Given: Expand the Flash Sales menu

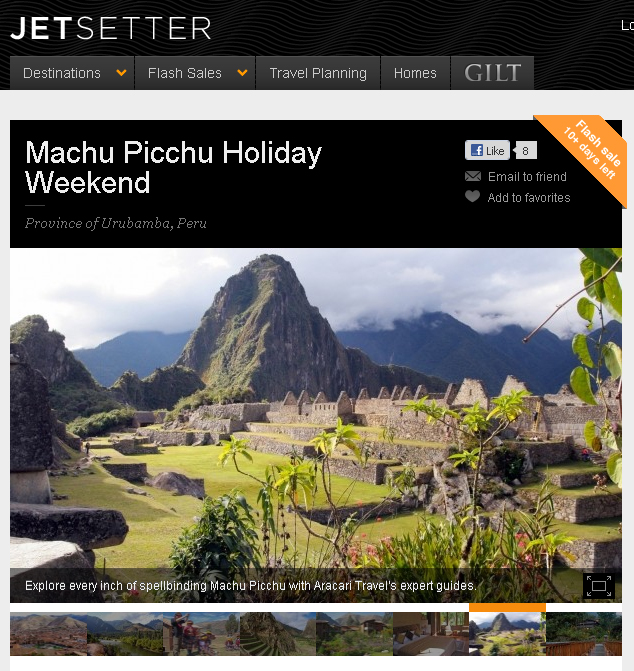Looking at the screenshot, I should pos(195,73).
